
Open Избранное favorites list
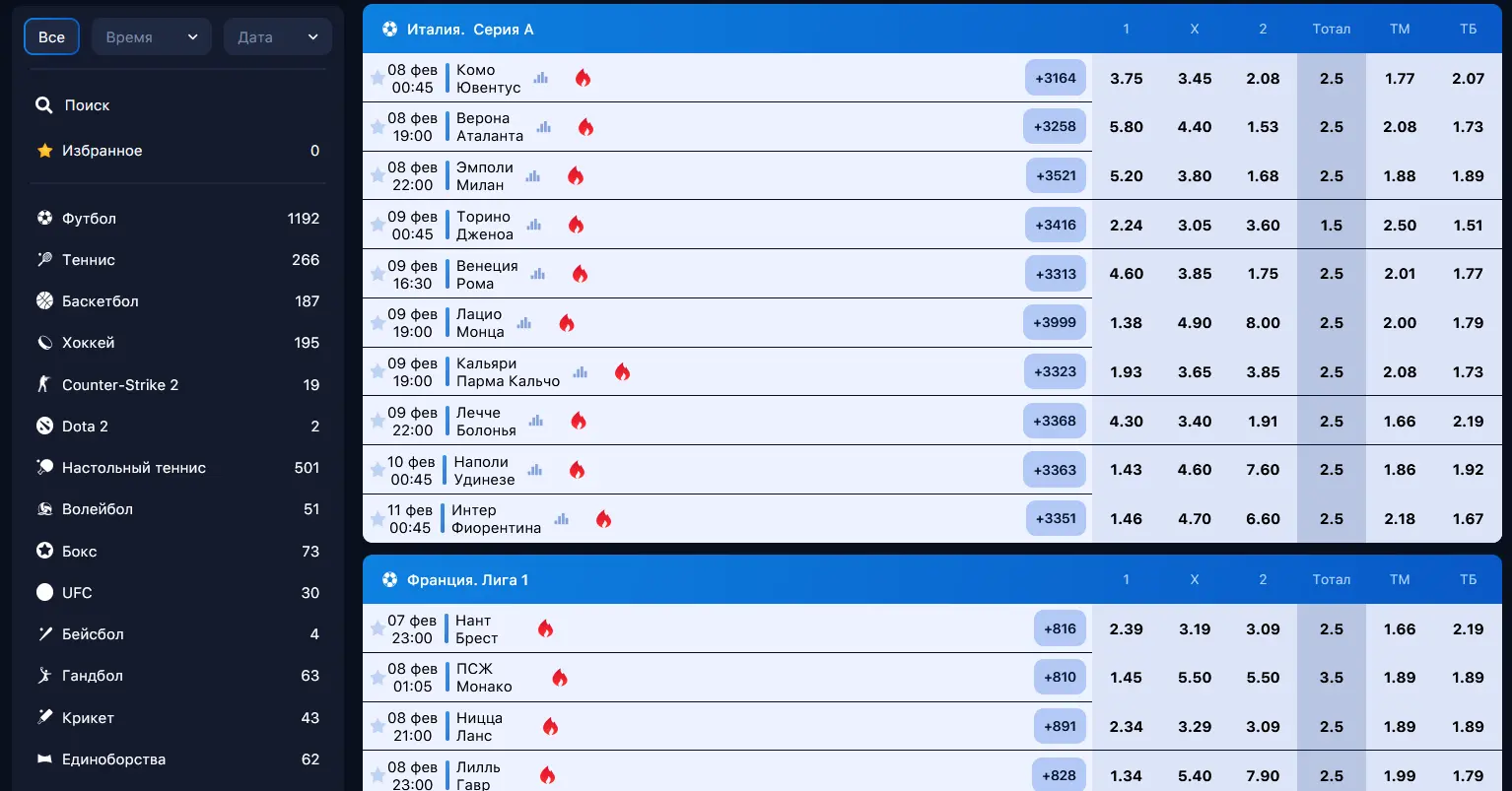point(102,151)
